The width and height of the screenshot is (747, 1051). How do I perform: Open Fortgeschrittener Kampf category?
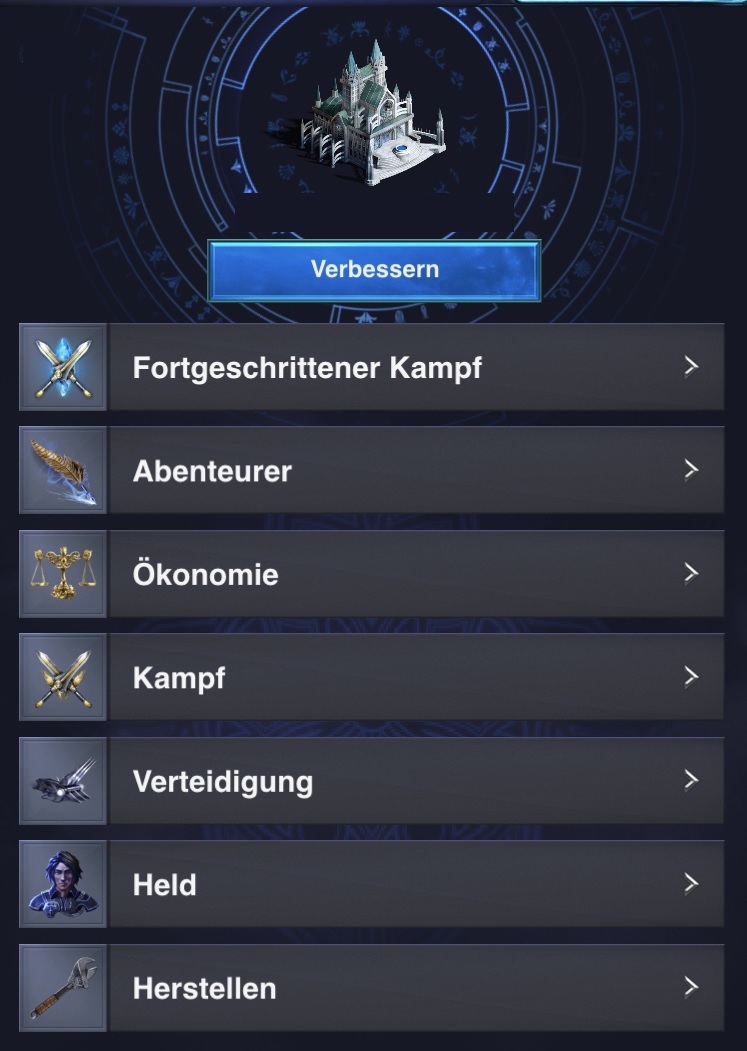[x=414, y=367]
